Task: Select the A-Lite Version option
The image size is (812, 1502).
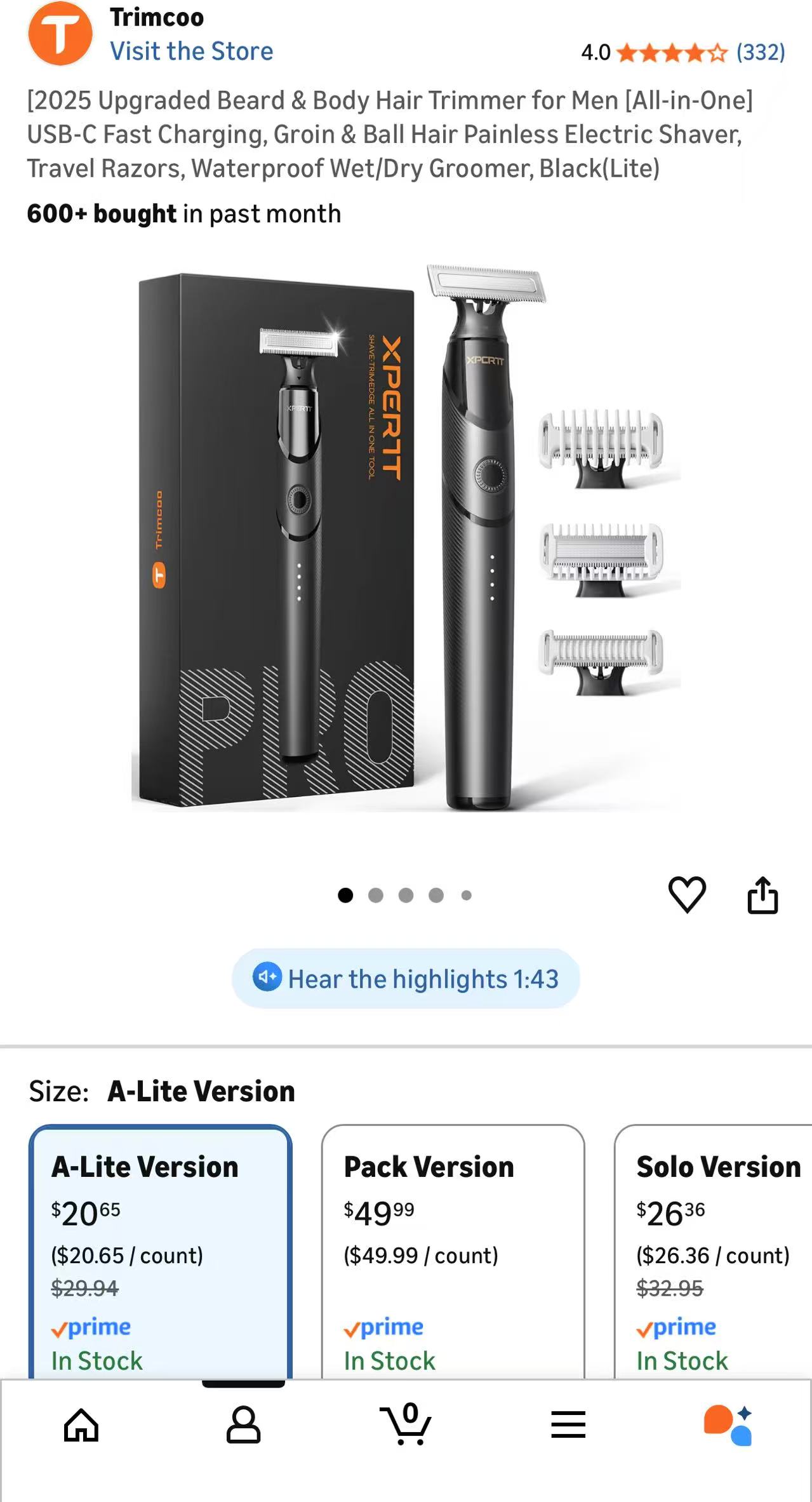Action: [x=161, y=1251]
